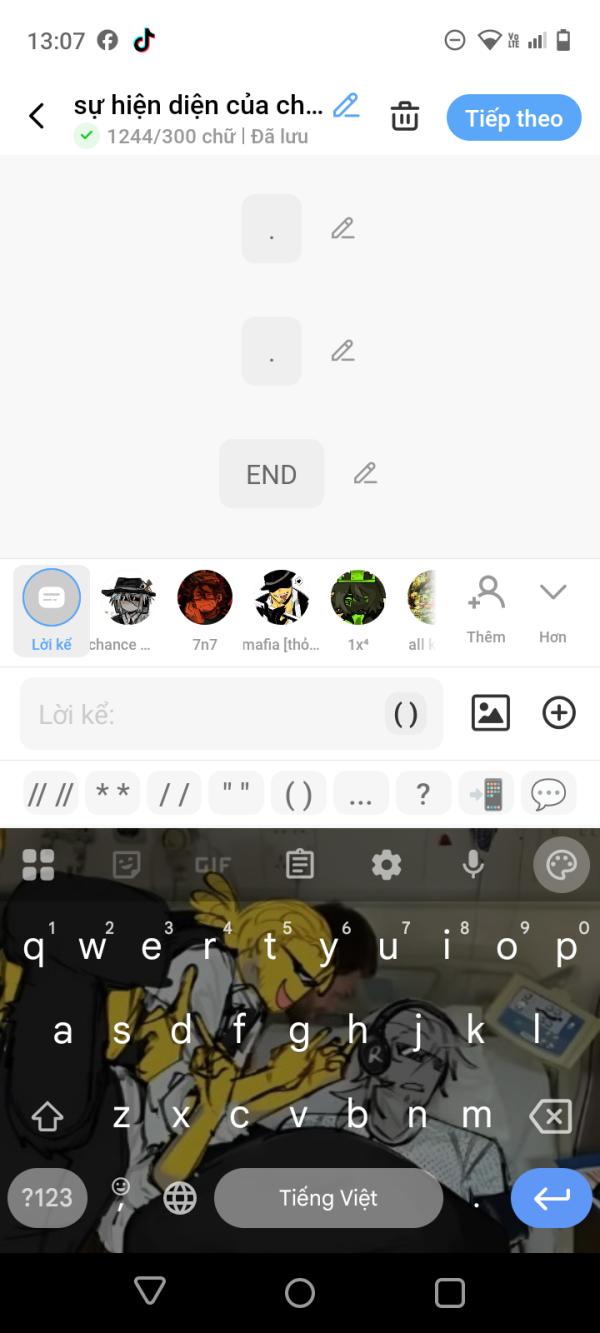Screen dimensions: 600x1333
Task: Expand the Hơn dropdown
Action: [553, 609]
